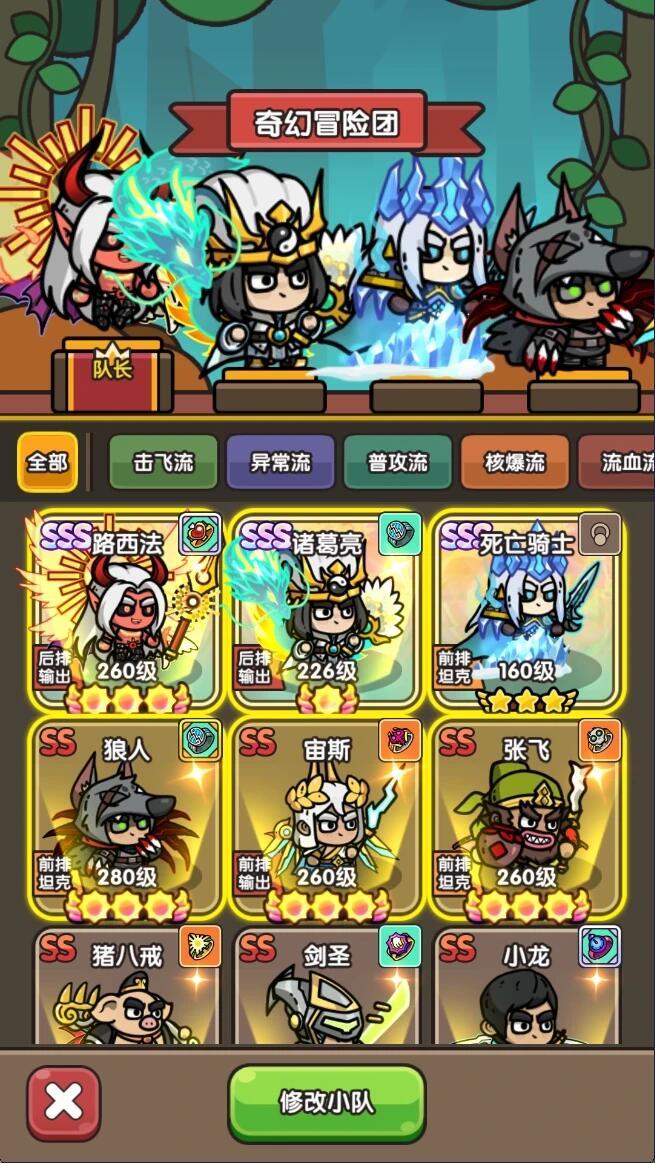Viewport: 655px width, 1163px height.
Task: Select the 狼人 hero card
Action: [x=127, y=817]
